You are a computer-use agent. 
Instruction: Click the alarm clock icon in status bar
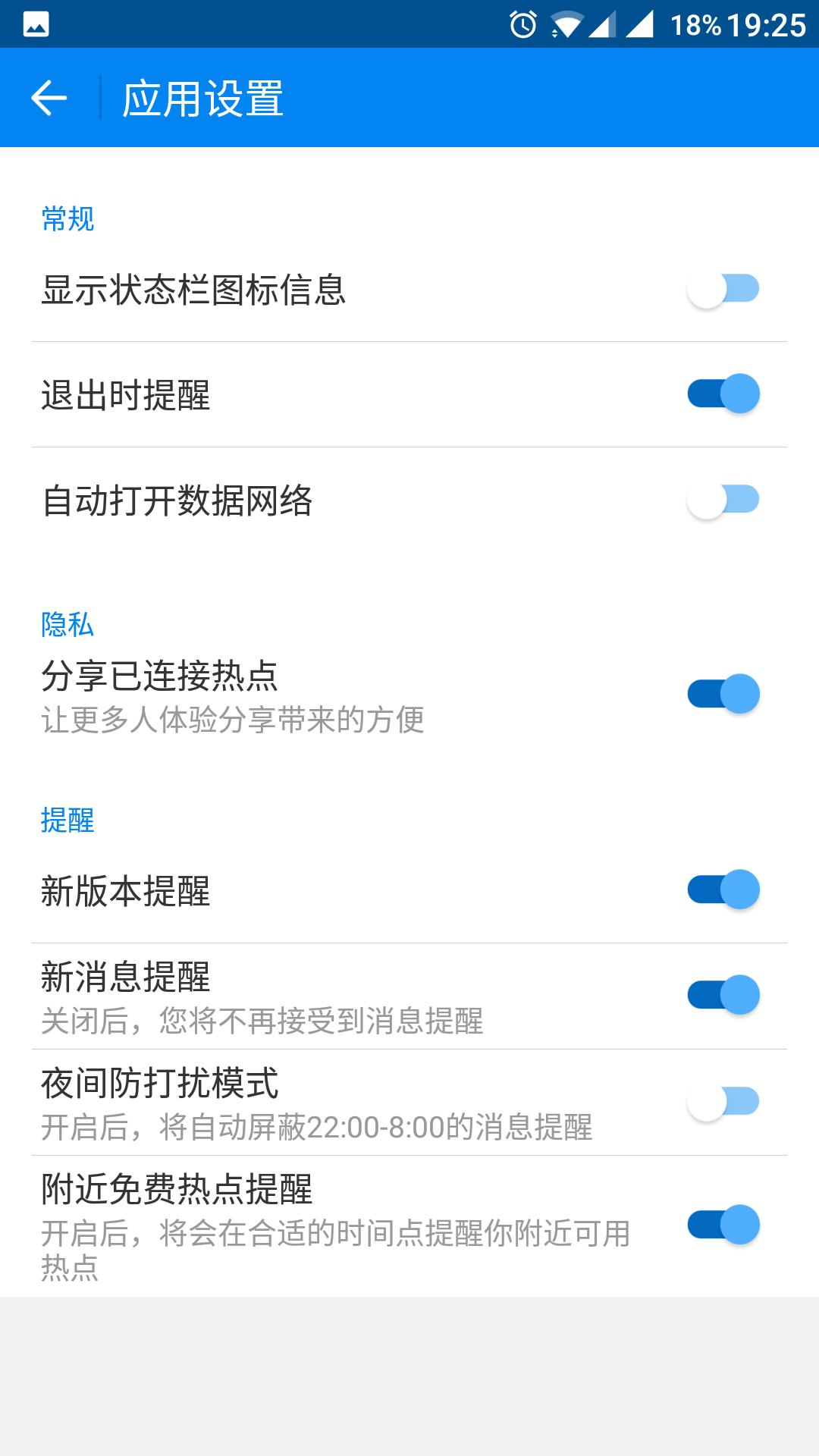coord(522,24)
